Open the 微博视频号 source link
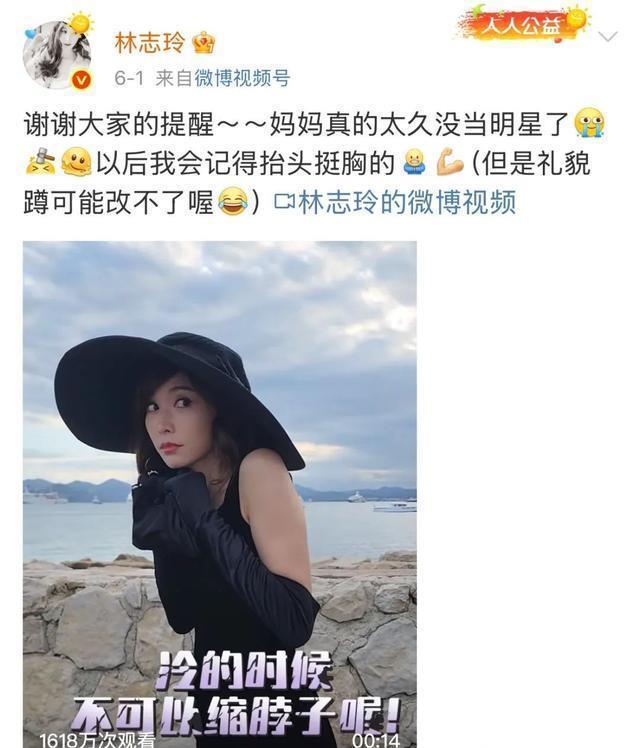This screenshot has width=640, height=748. click(x=242, y=78)
